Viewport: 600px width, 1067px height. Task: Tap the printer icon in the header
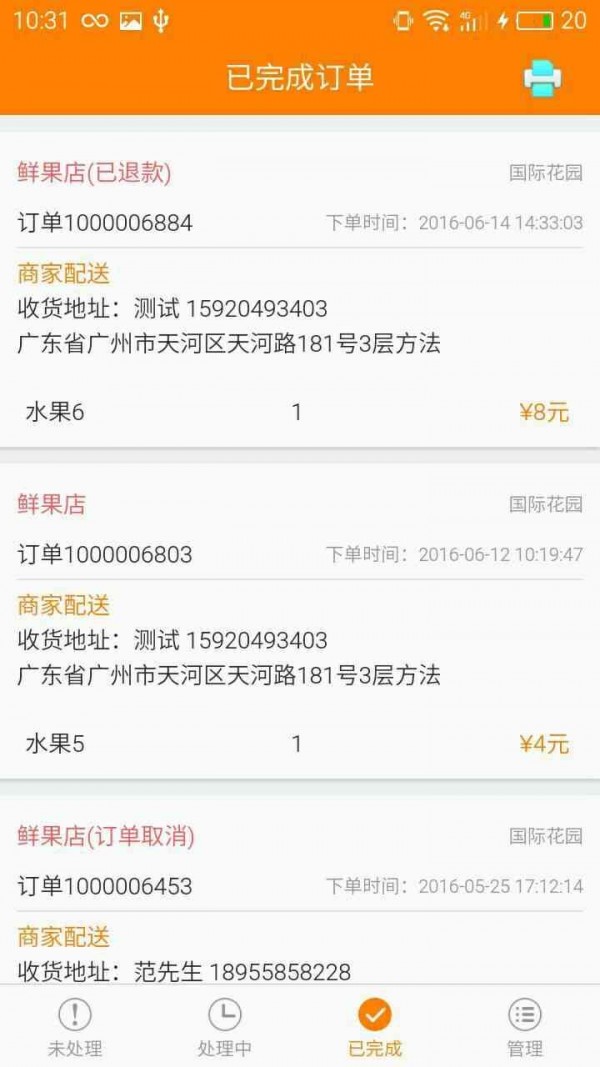tap(543, 78)
